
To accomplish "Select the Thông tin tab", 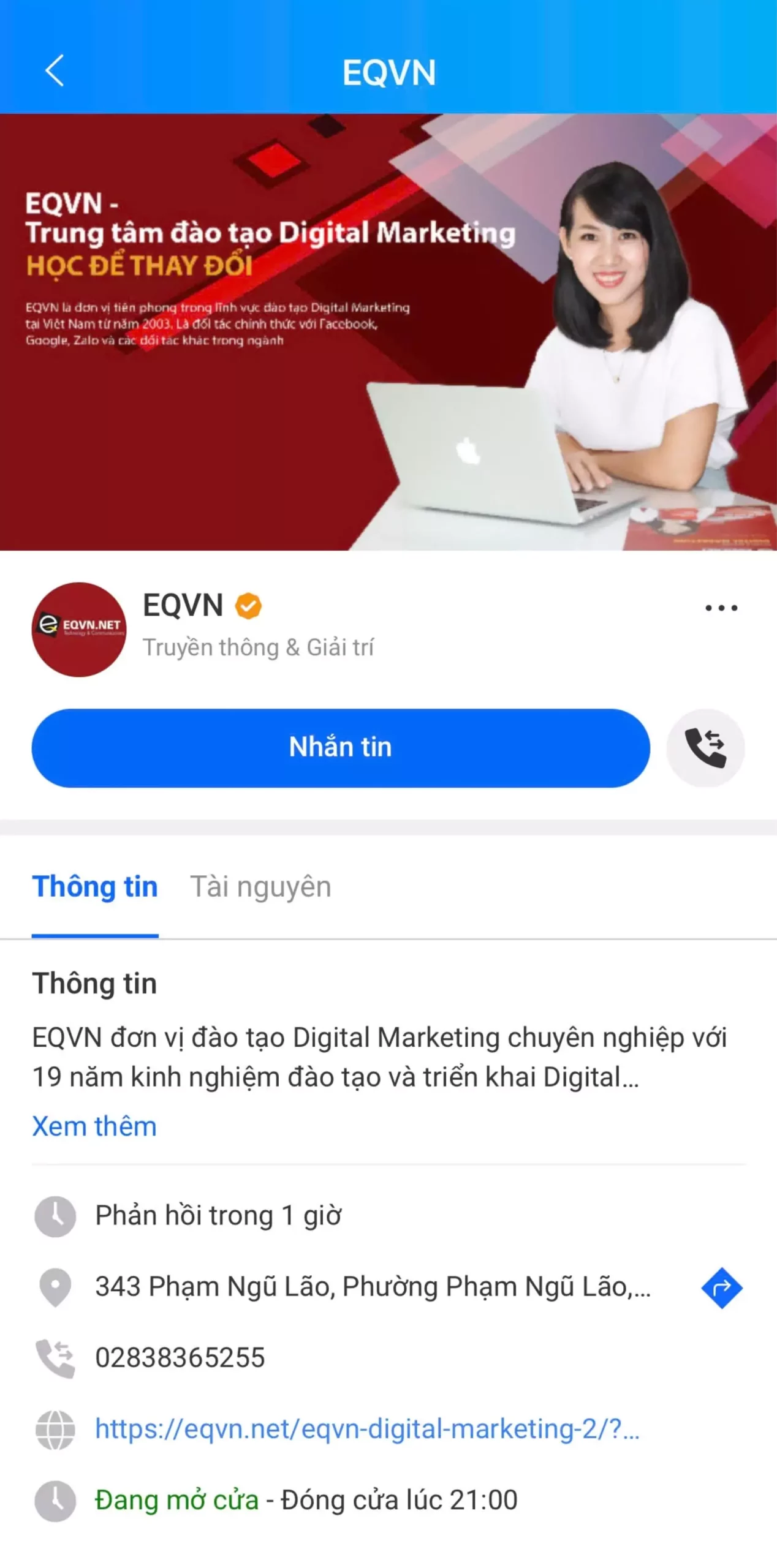I will pos(95,886).
